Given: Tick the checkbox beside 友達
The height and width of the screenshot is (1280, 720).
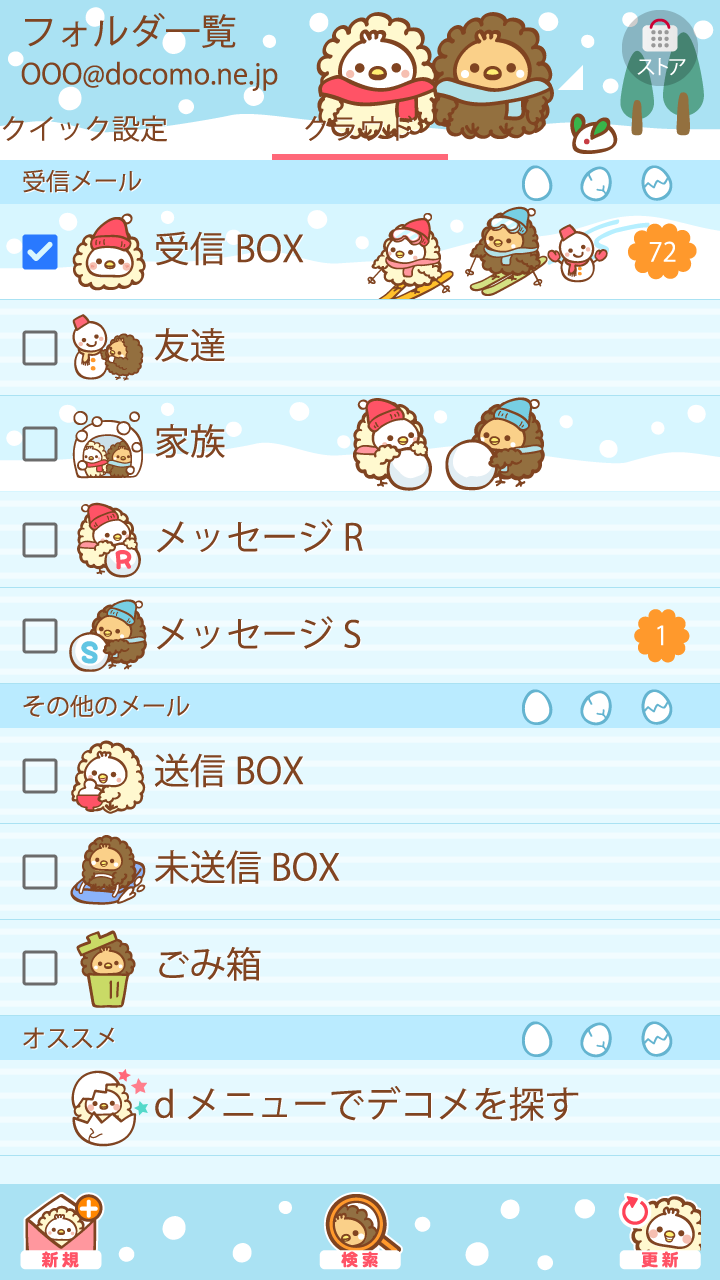Looking at the screenshot, I should pos(40,348).
